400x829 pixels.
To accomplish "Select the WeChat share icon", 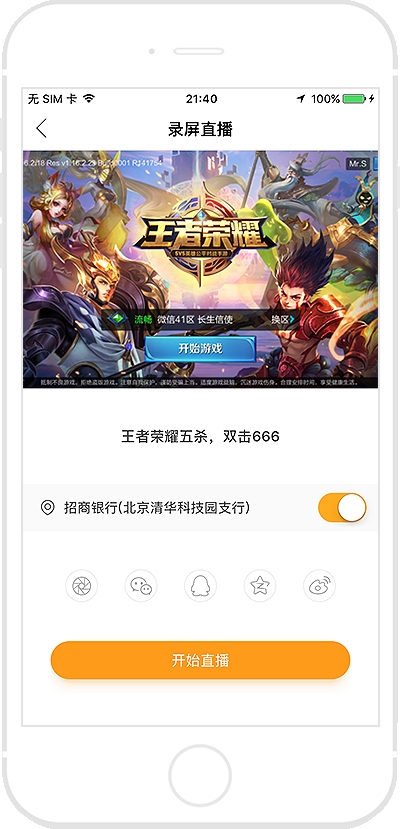I will coord(141,586).
